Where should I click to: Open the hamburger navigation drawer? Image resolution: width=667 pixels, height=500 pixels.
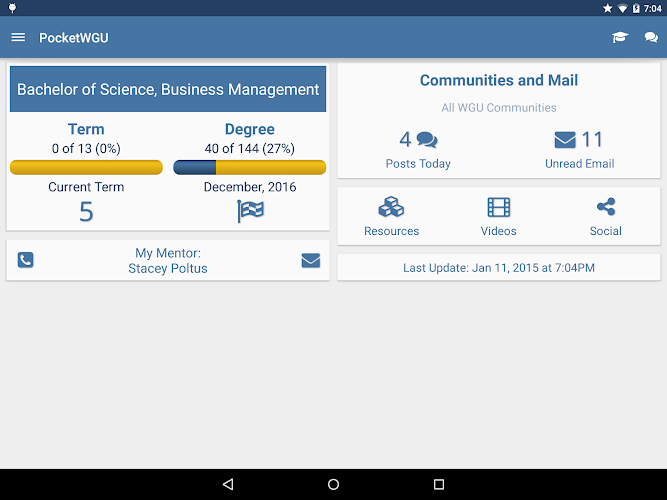(x=18, y=38)
